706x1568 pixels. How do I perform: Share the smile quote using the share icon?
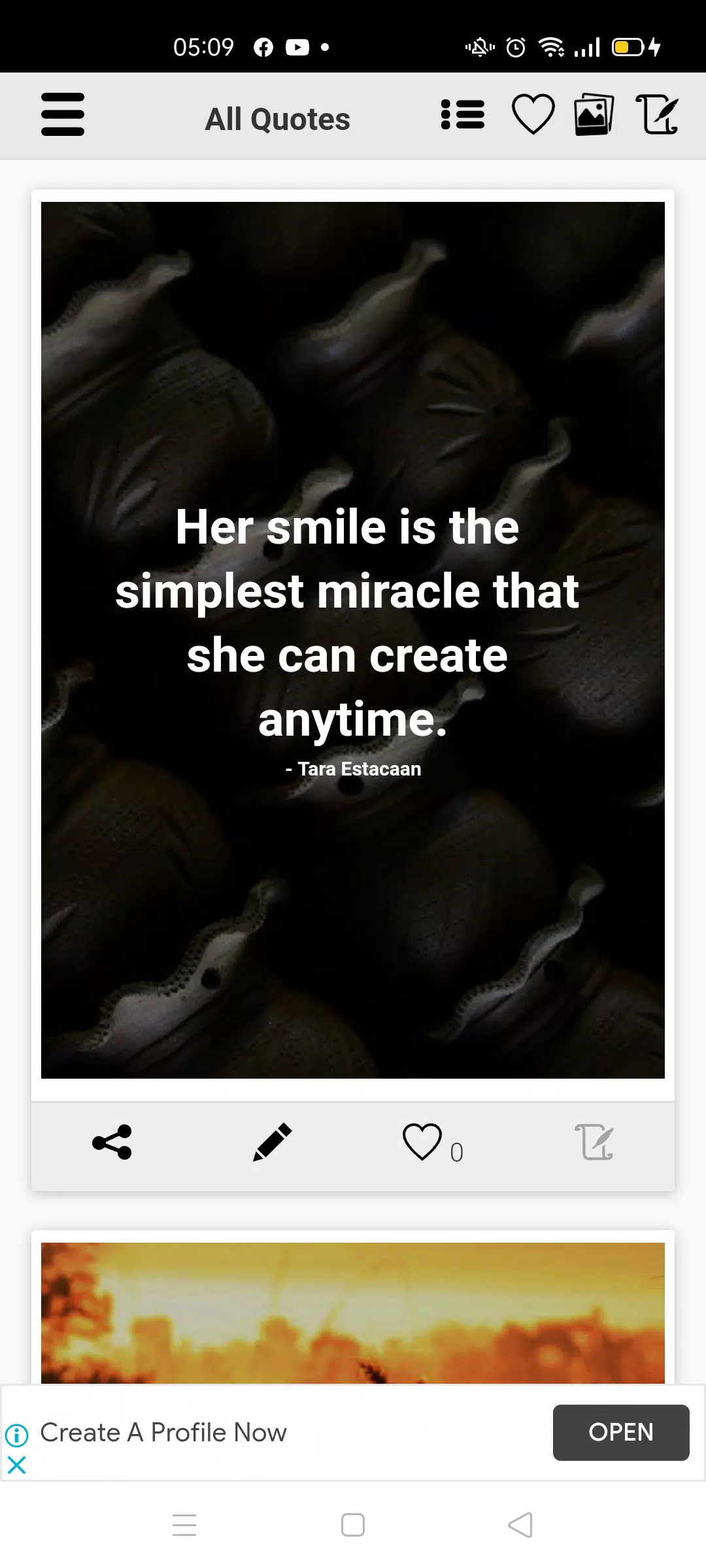click(x=112, y=1142)
